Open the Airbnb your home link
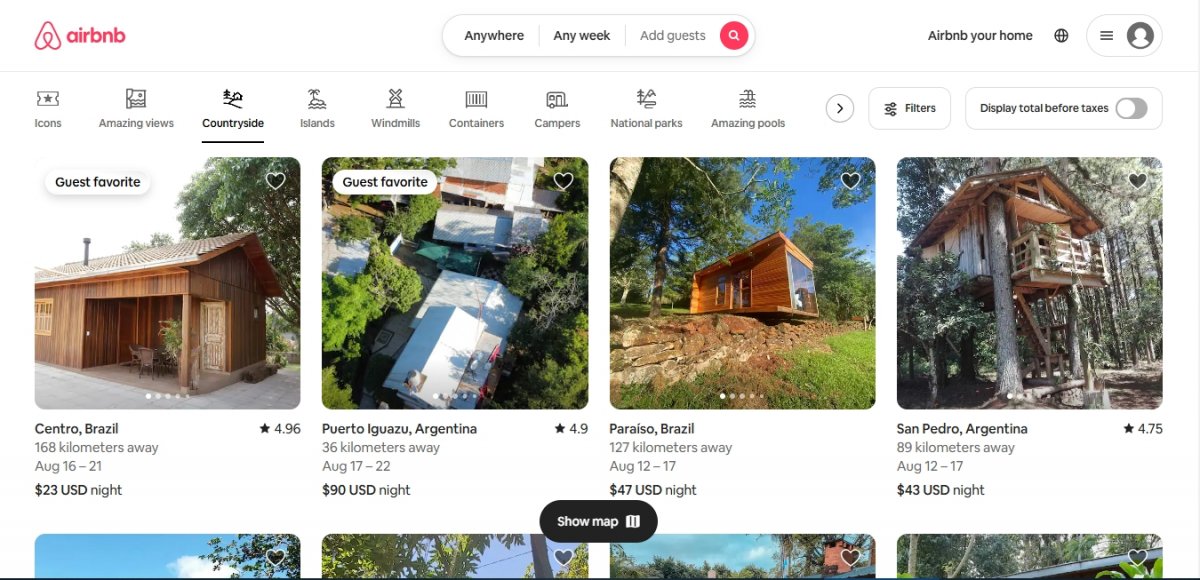The image size is (1200, 580). pyautogui.click(x=979, y=36)
